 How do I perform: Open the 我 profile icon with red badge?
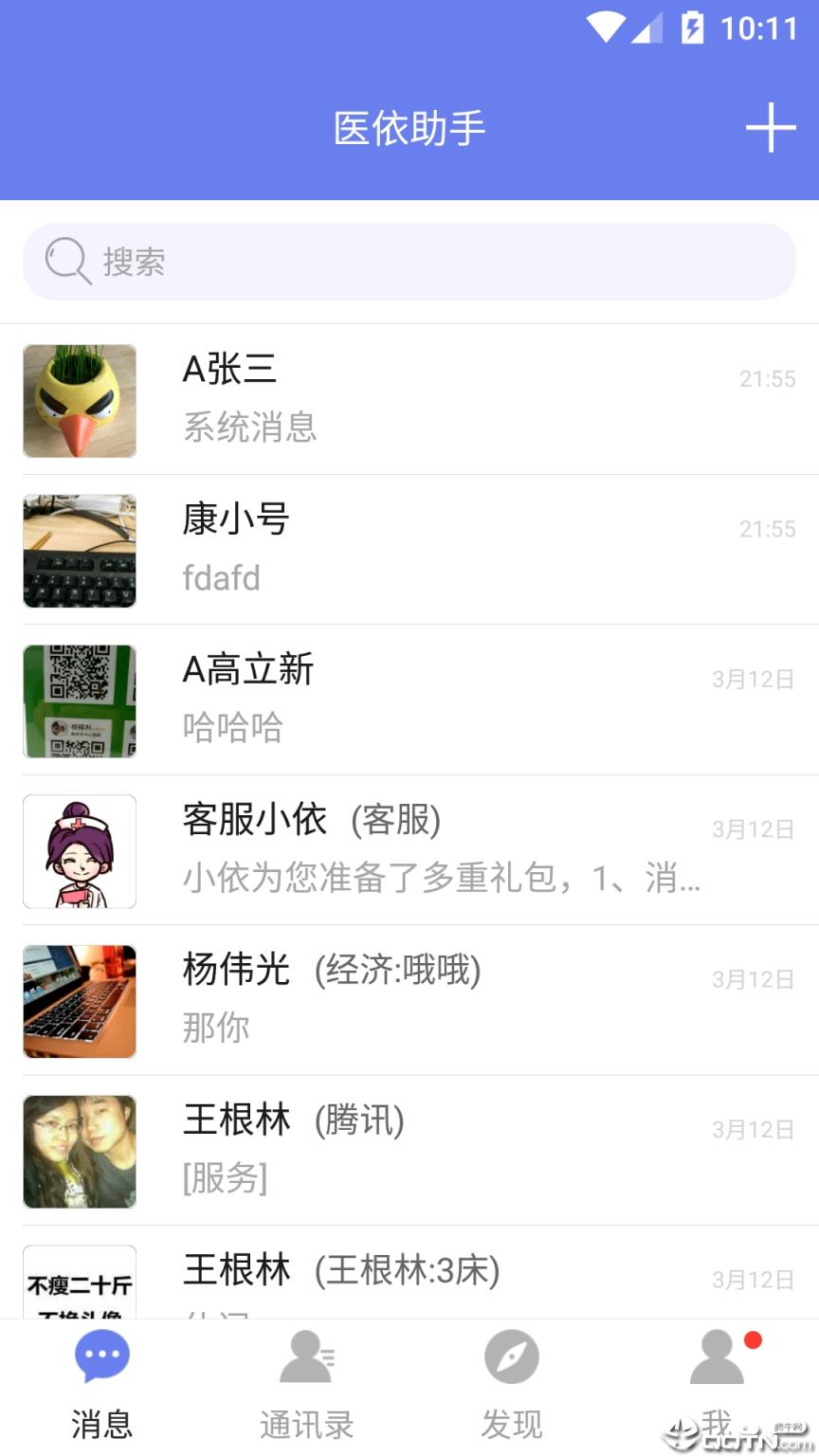[716, 1356]
